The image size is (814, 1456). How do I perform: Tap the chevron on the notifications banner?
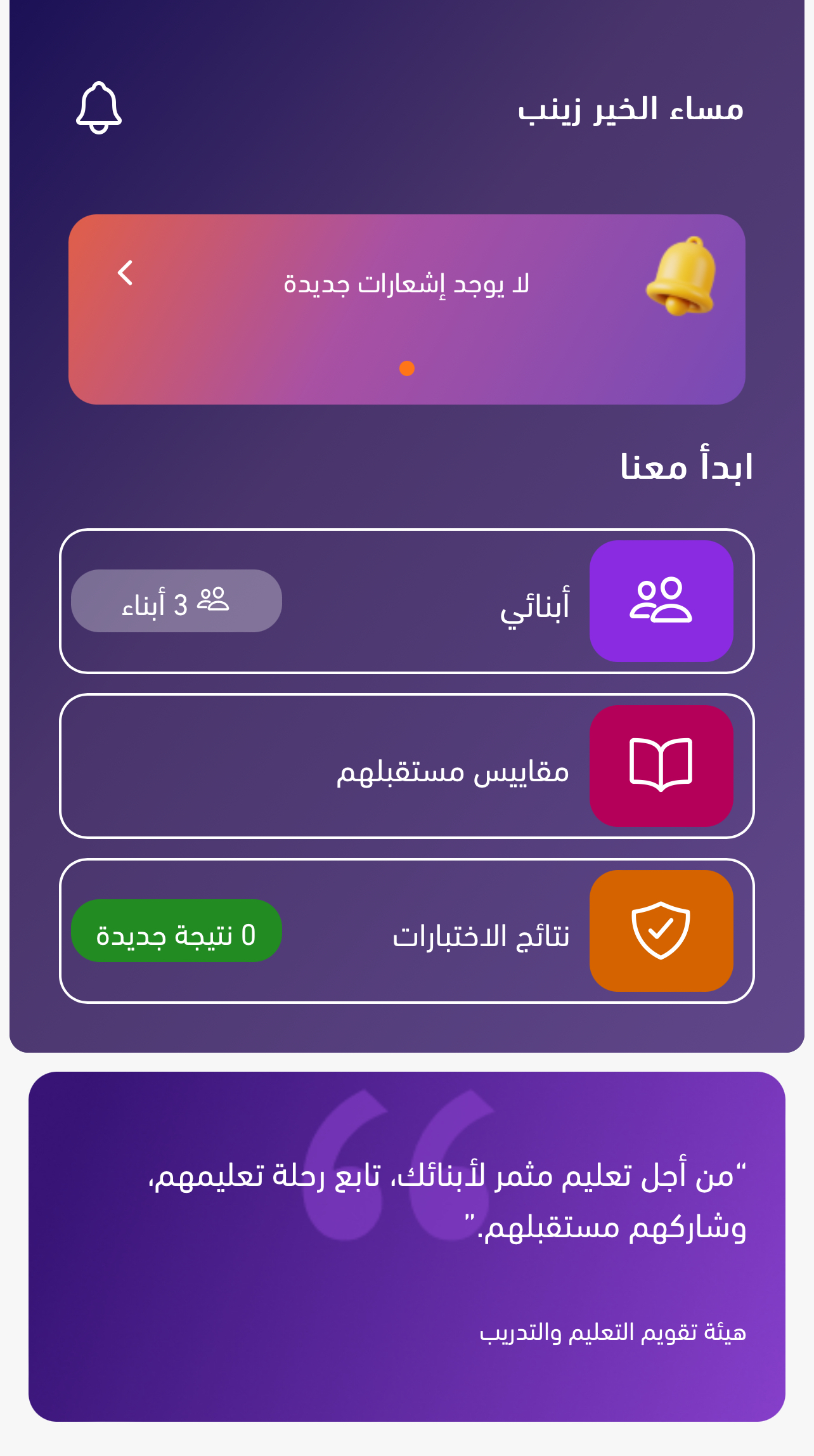point(126,273)
